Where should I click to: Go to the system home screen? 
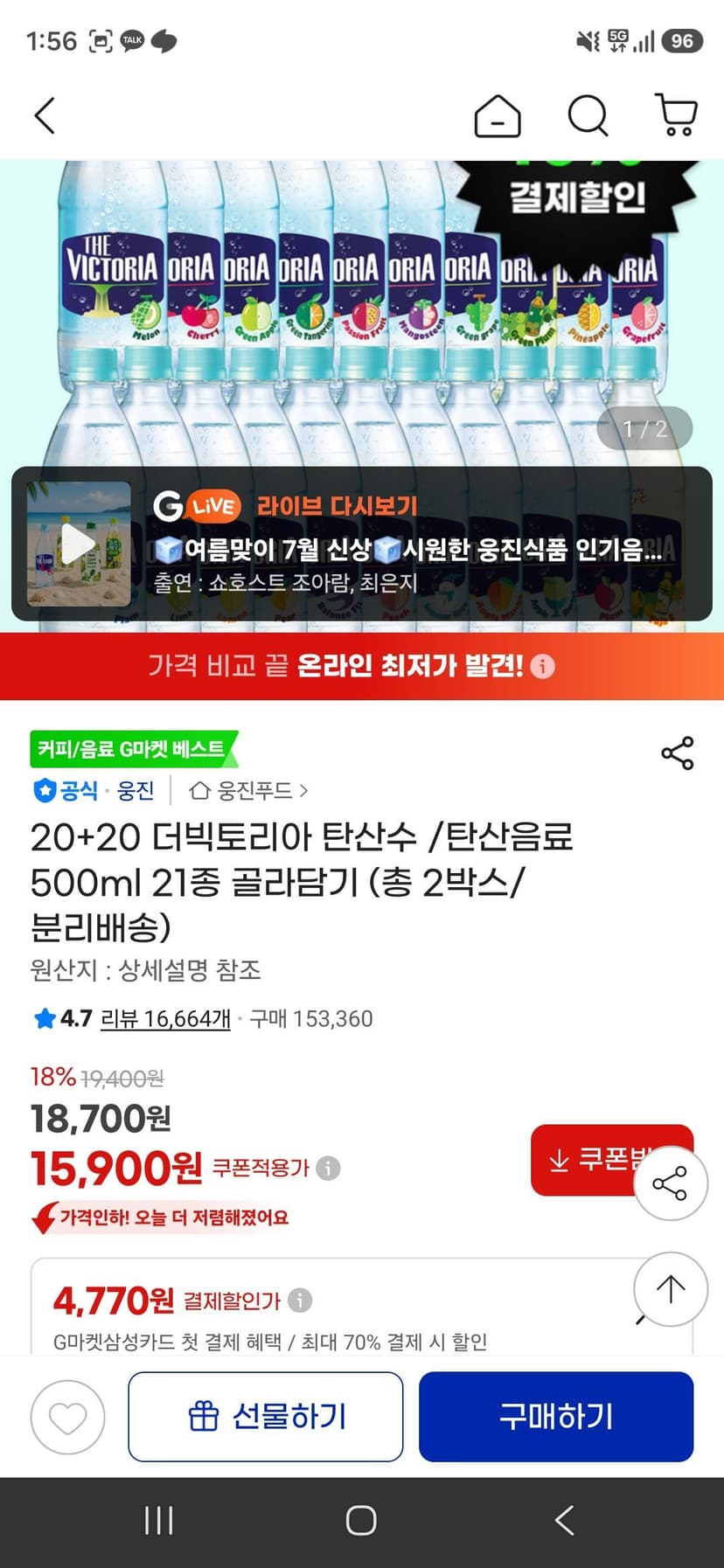361,1521
